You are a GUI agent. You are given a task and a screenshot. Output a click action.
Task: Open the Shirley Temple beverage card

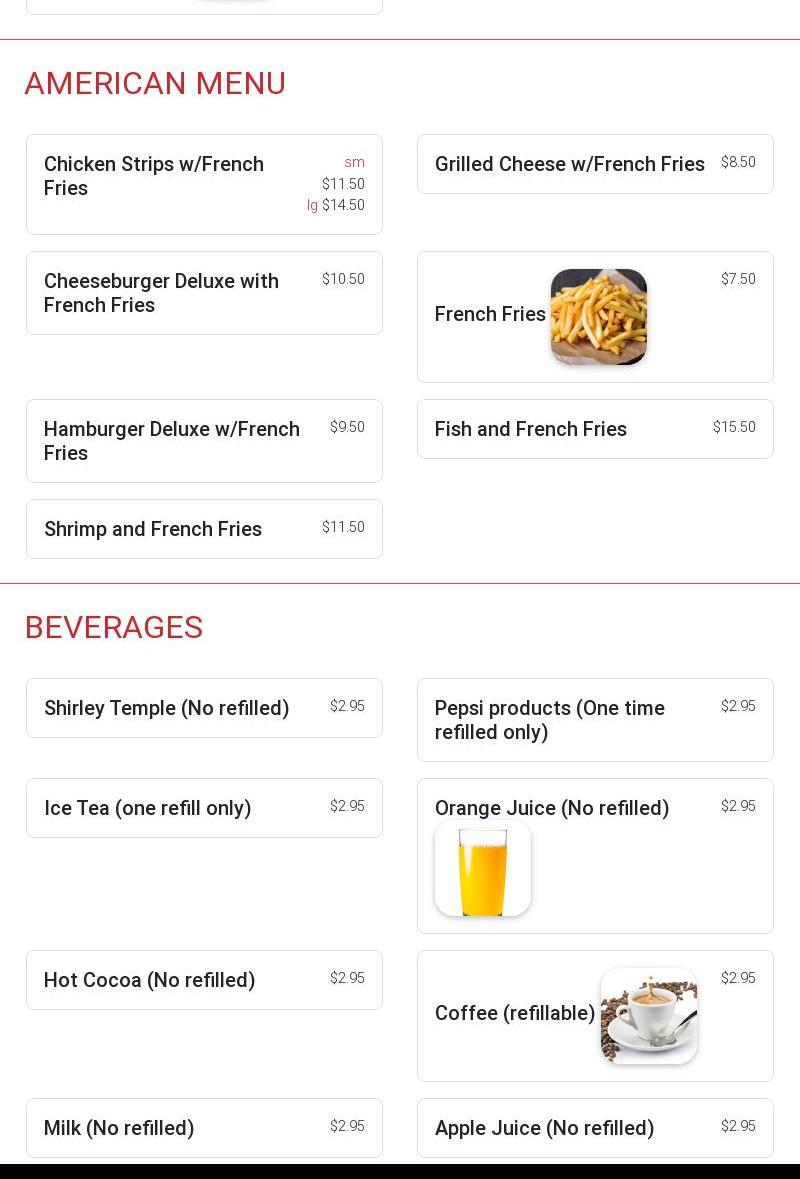click(x=204, y=708)
